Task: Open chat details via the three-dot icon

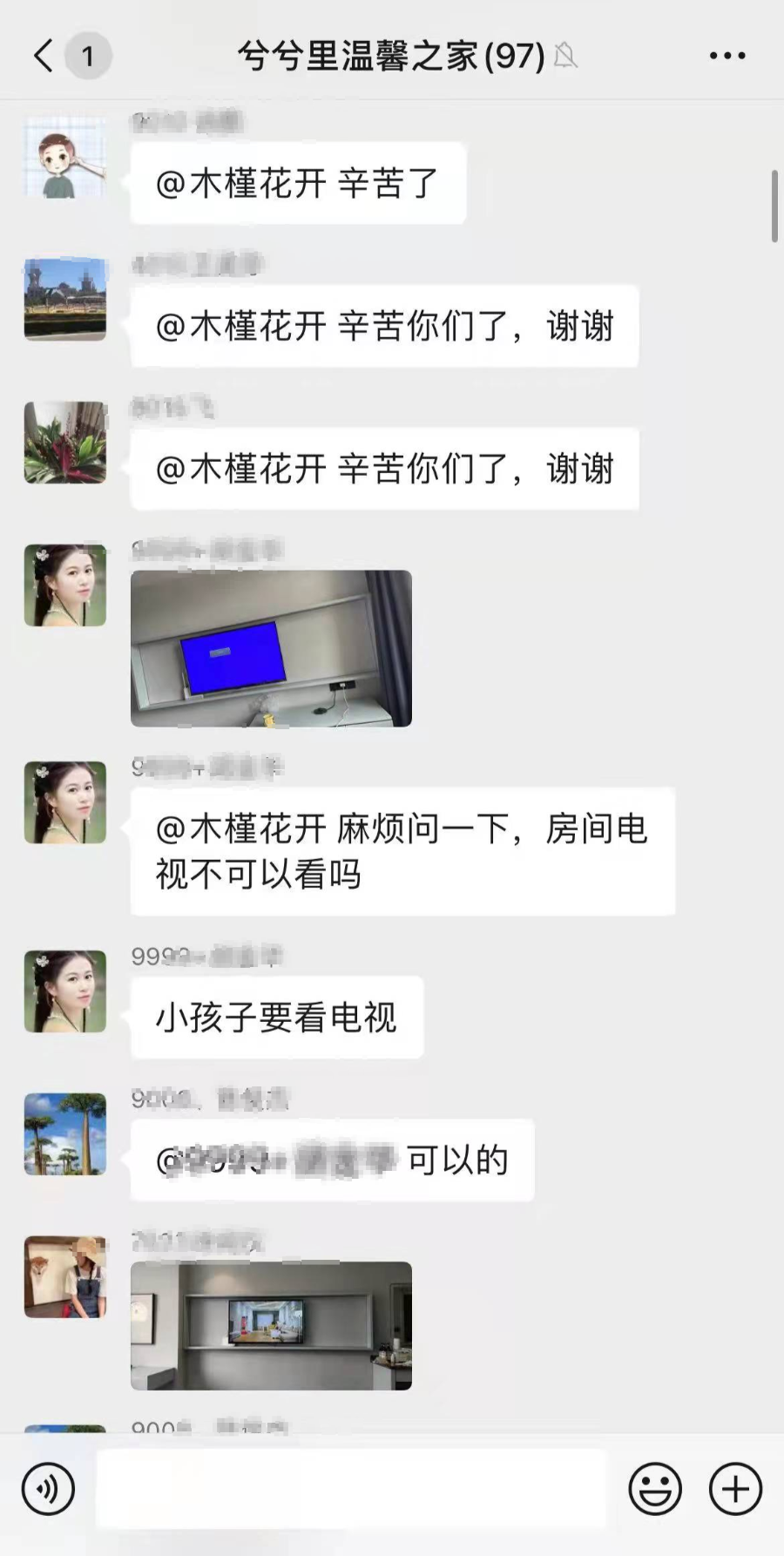Action: [x=726, y=54]
